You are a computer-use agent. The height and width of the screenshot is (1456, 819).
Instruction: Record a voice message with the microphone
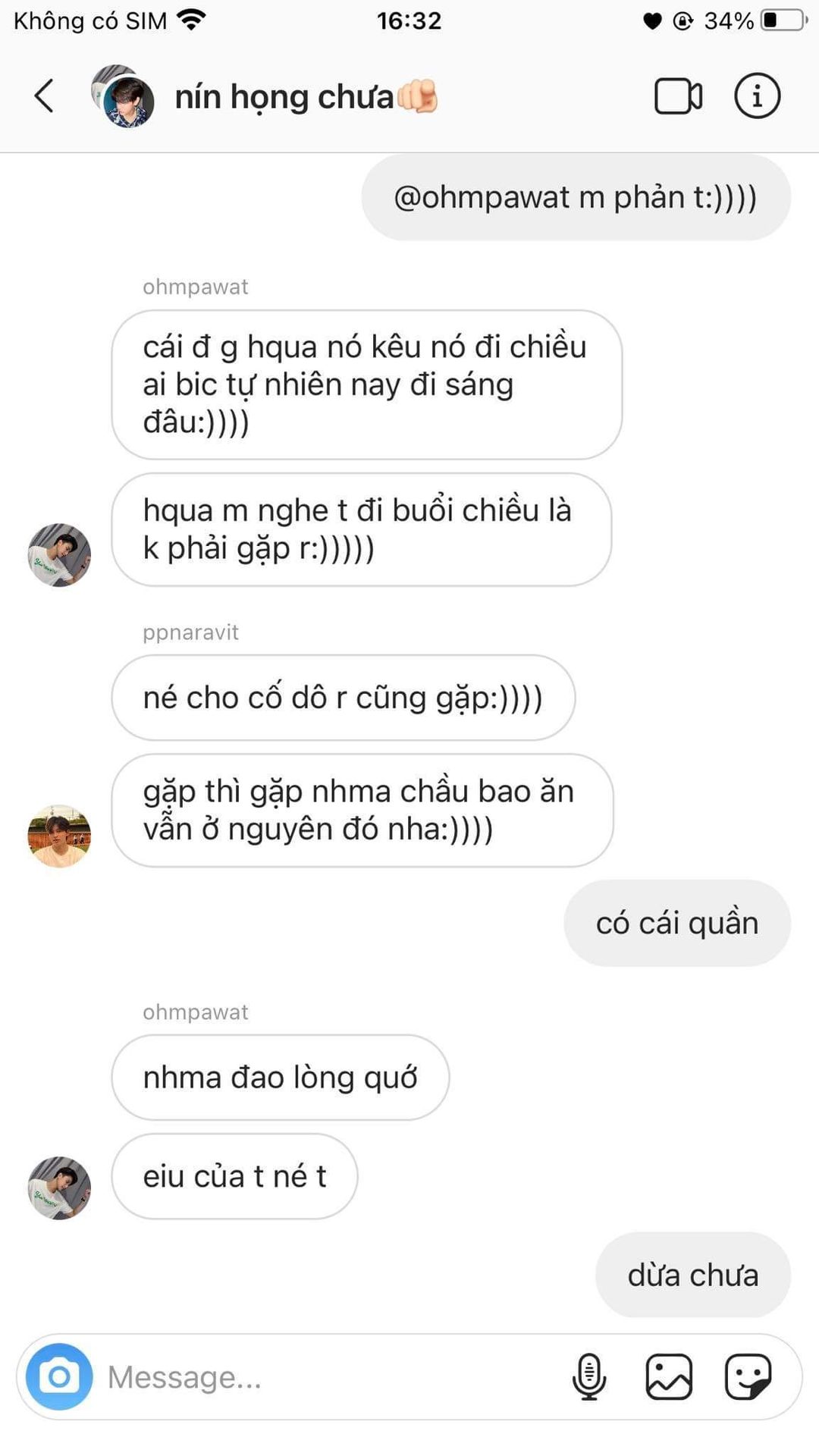tap(589, 1377)
